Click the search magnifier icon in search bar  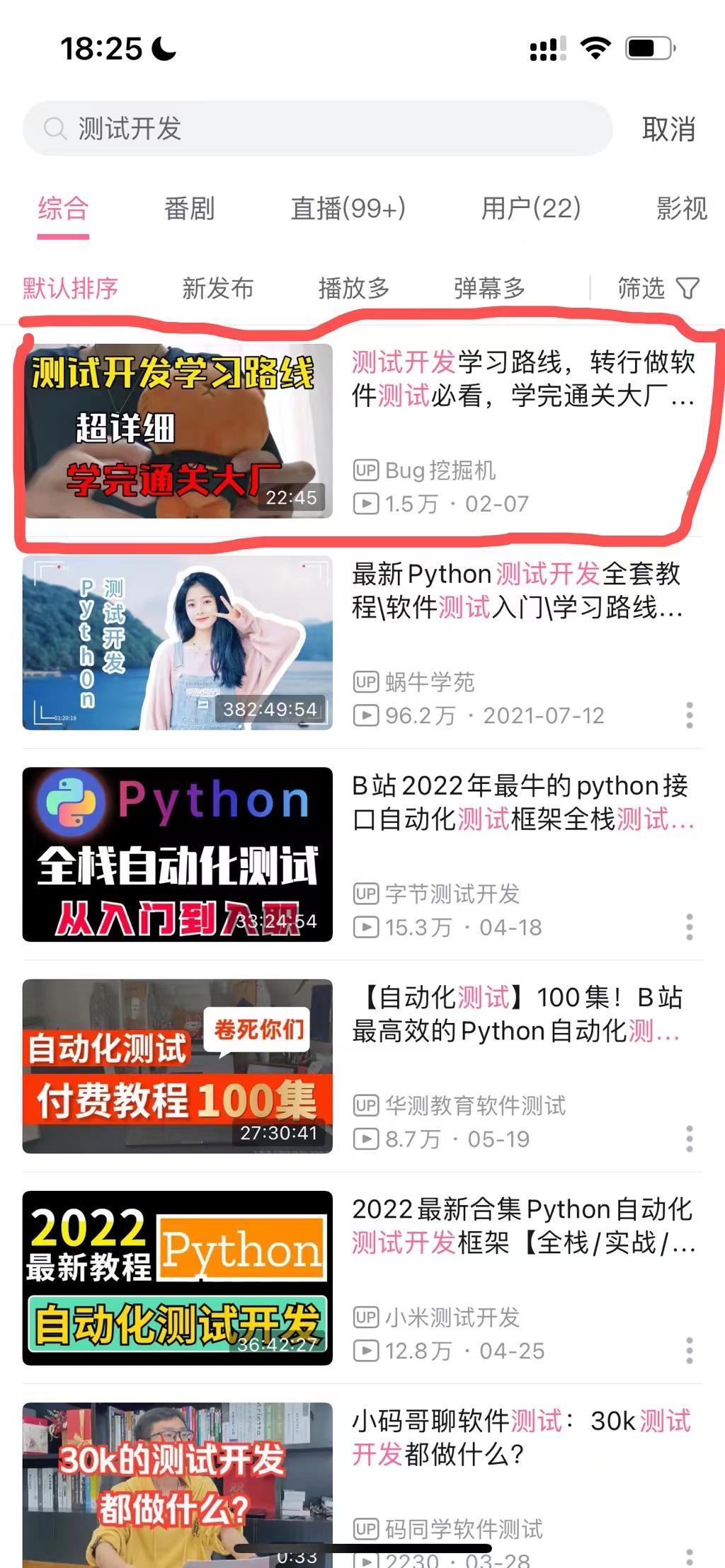tap(55, 129)
